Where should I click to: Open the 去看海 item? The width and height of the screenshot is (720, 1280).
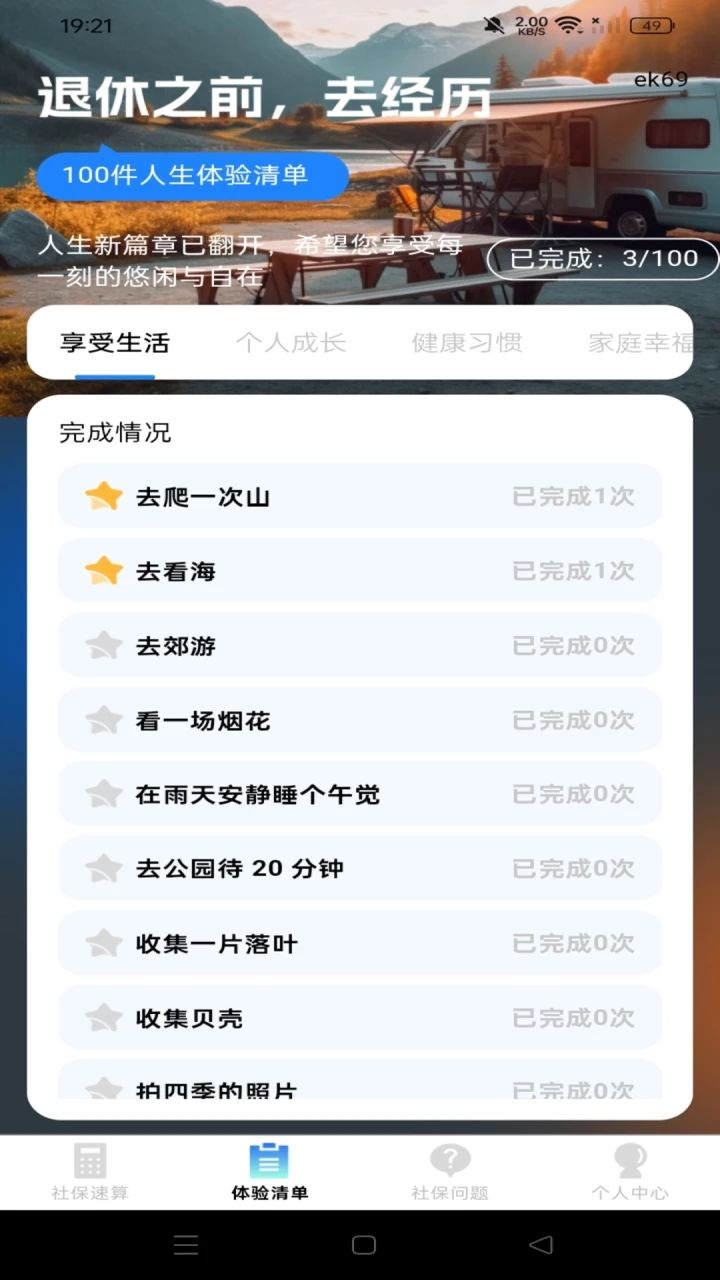360,571
